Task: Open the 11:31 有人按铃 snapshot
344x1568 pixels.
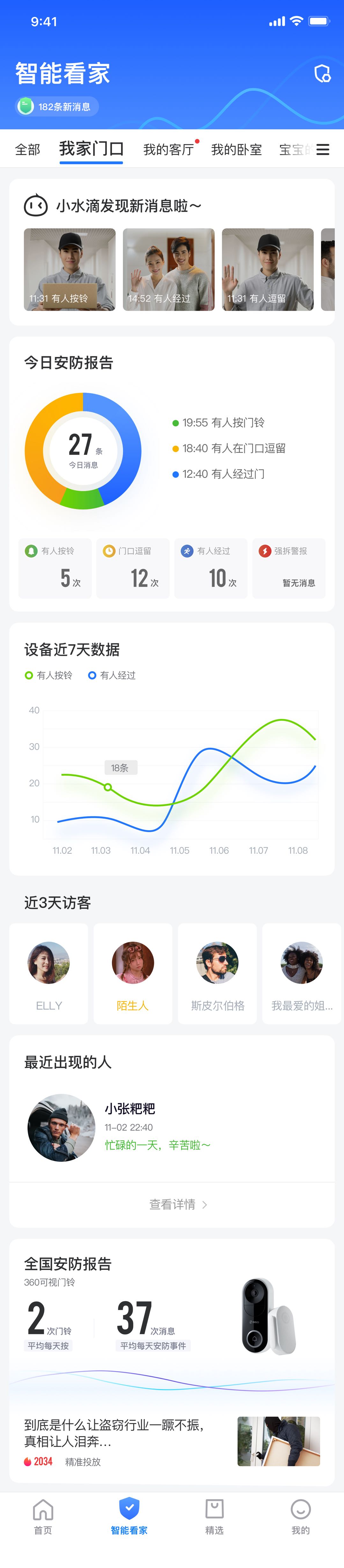Action: [x=70, y=270]
